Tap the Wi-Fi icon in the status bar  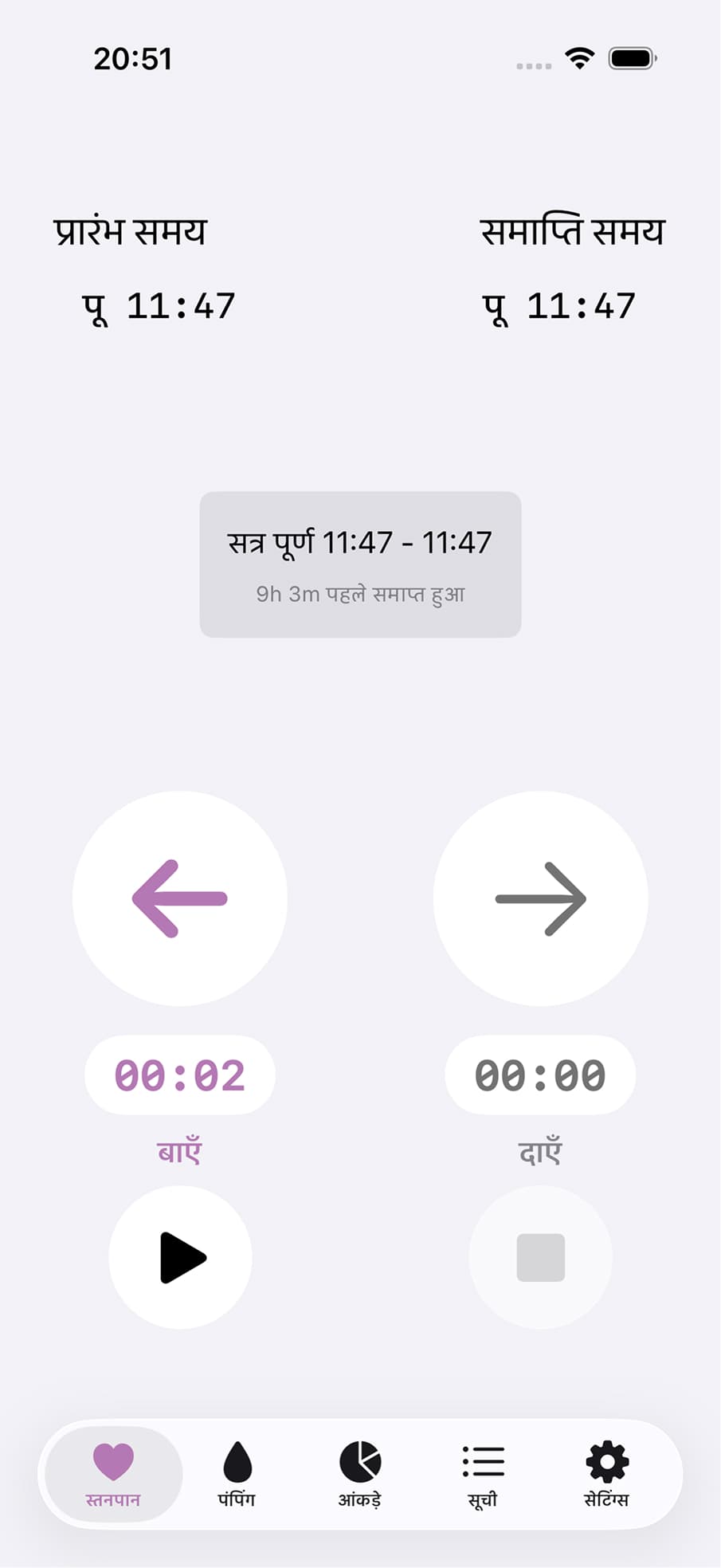[x=579, y=57]
